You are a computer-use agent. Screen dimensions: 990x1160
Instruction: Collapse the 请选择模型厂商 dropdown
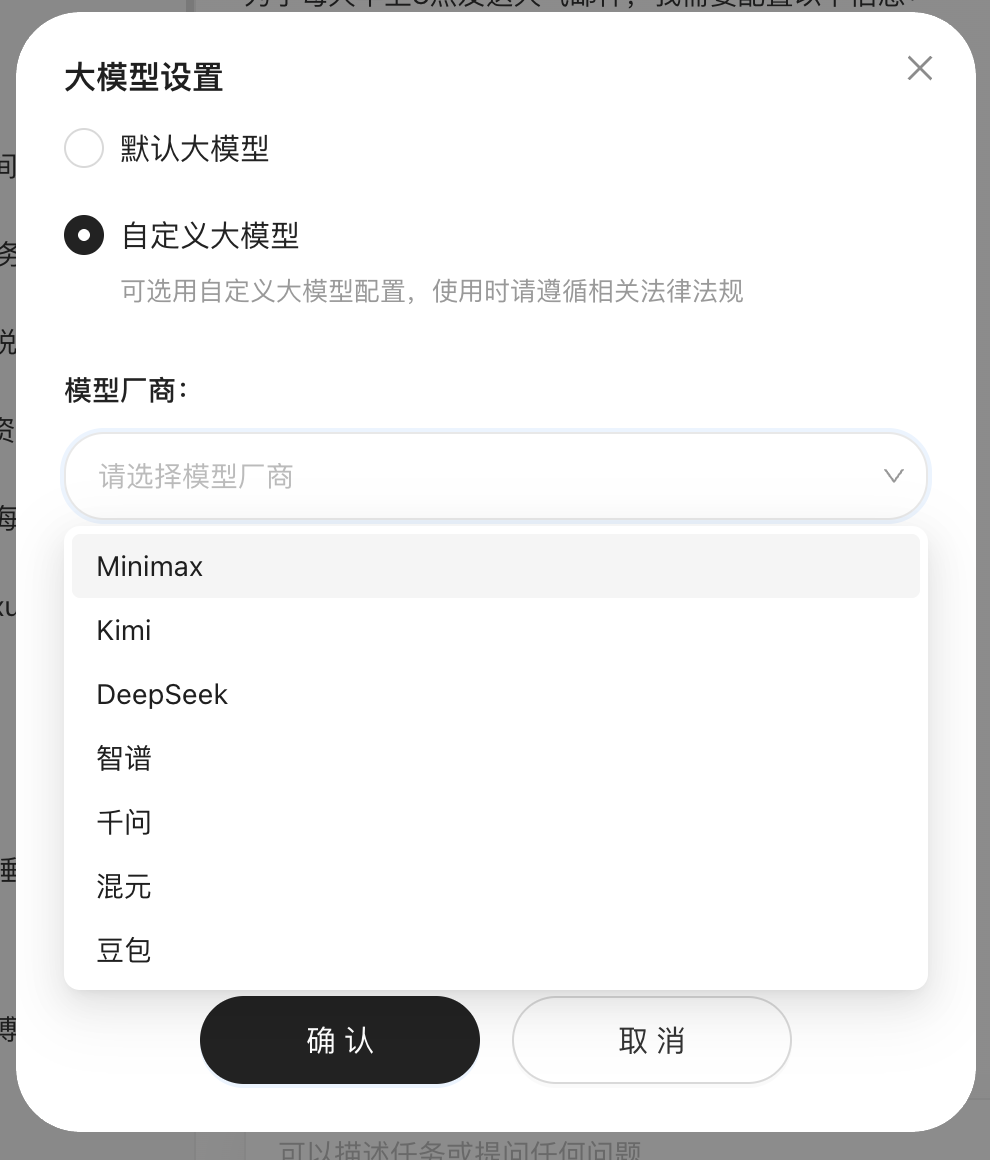pyautogui.click(x=893, y=476)
